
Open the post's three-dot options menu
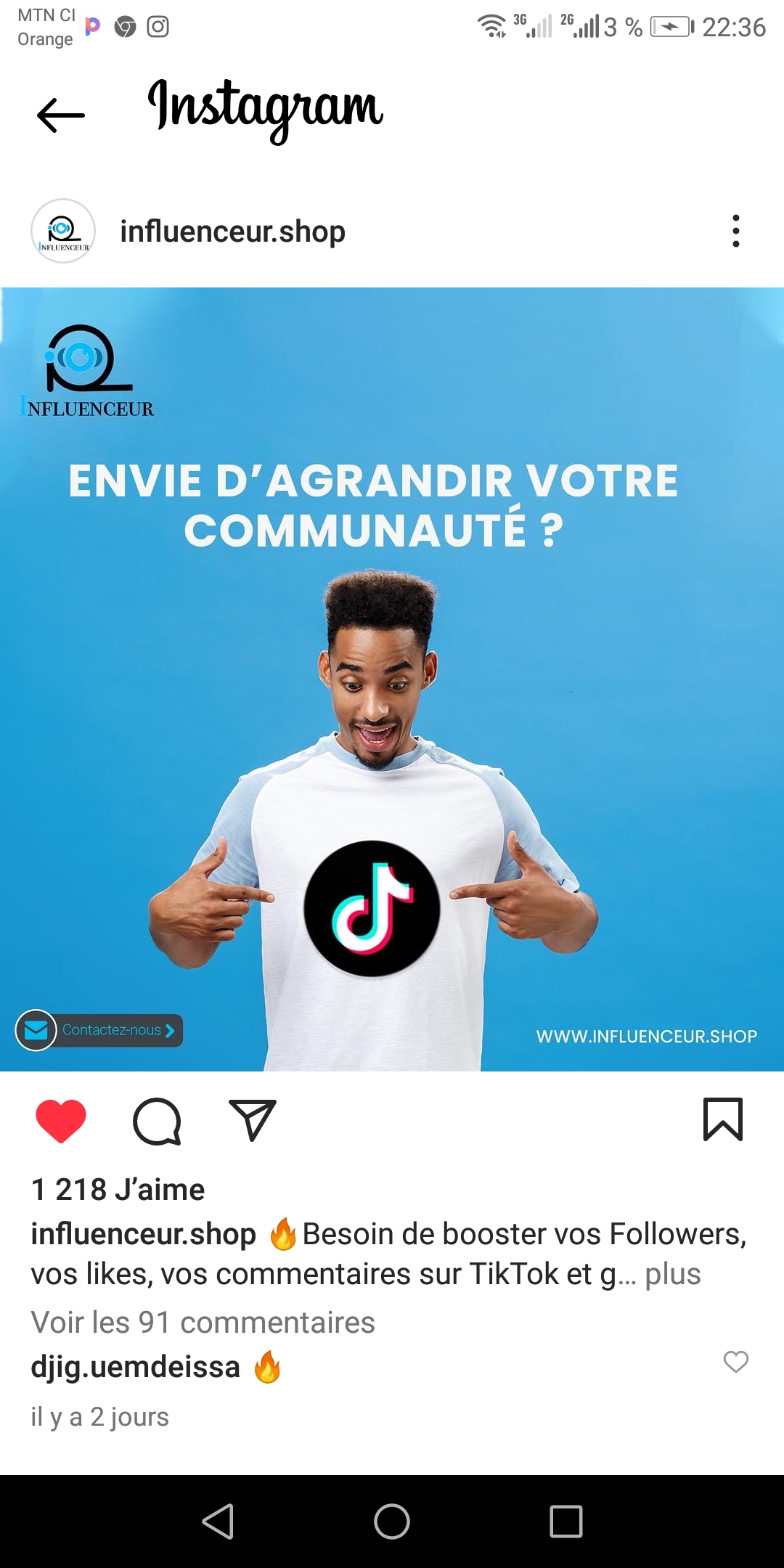[735, 231]
